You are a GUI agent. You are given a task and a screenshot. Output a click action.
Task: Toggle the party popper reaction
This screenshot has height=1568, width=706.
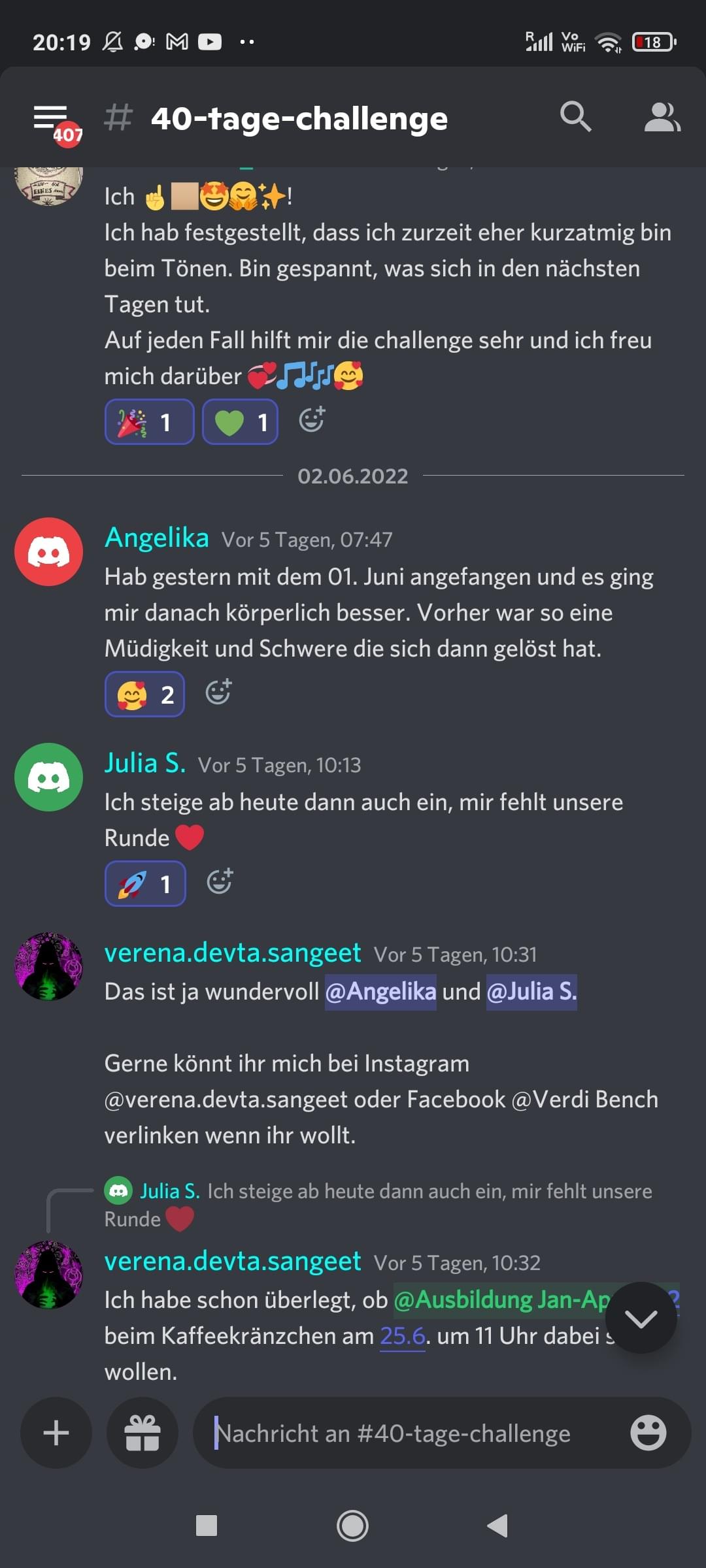click(x=149, y=422)
